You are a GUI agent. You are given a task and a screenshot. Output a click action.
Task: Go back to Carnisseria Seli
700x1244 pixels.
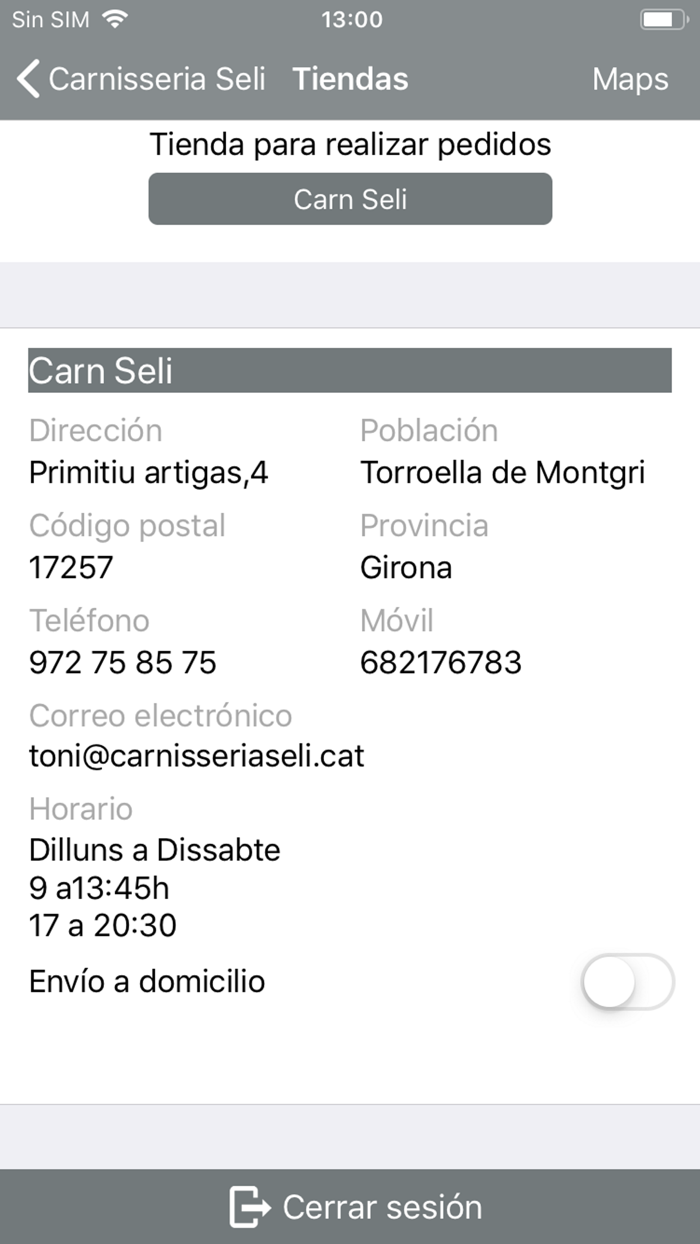tap(142, 79)
